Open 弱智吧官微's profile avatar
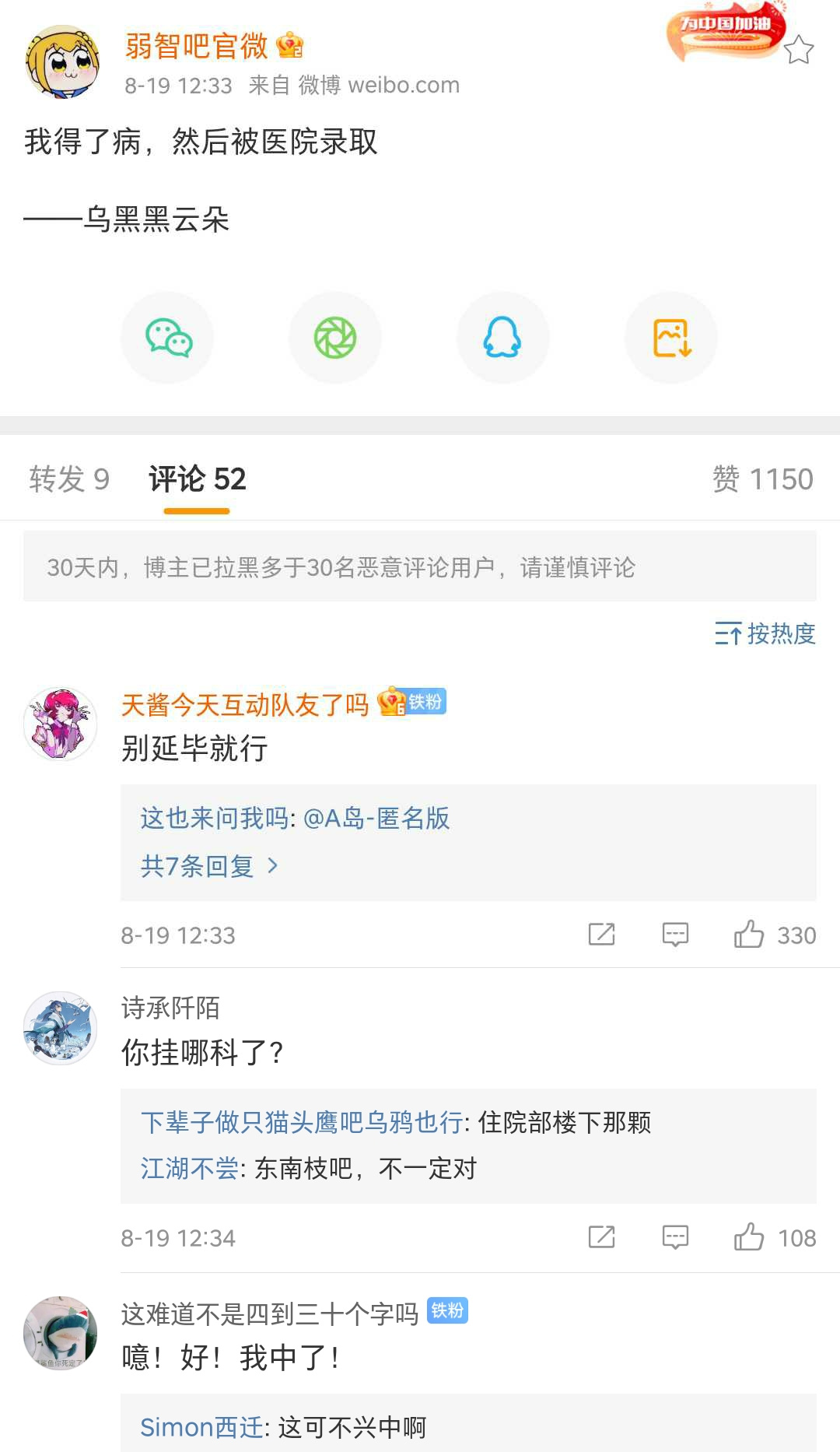The image size is (840, 1452). 62,61
